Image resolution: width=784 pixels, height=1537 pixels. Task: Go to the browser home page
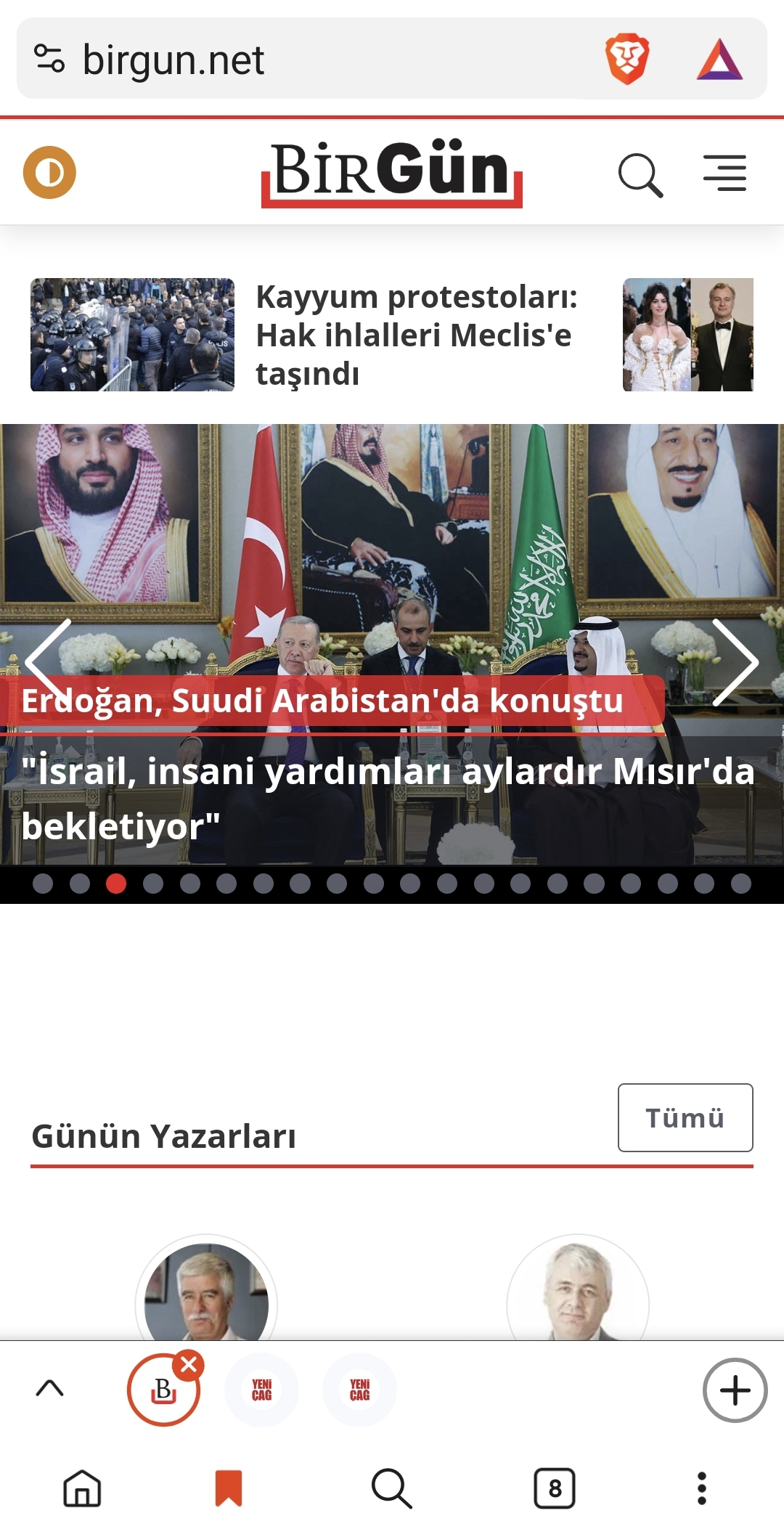(x=82, y=1489)
